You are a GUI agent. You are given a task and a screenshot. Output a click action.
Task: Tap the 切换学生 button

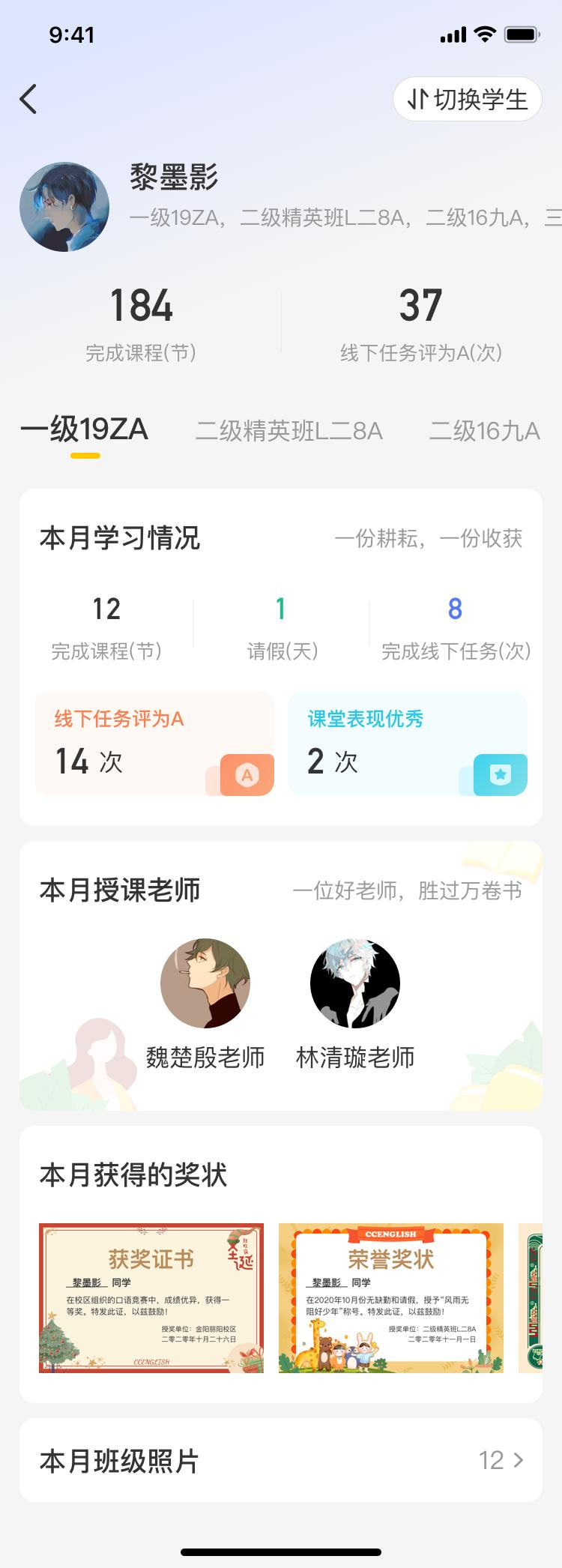pyautogui.click(x=467, y=99)
